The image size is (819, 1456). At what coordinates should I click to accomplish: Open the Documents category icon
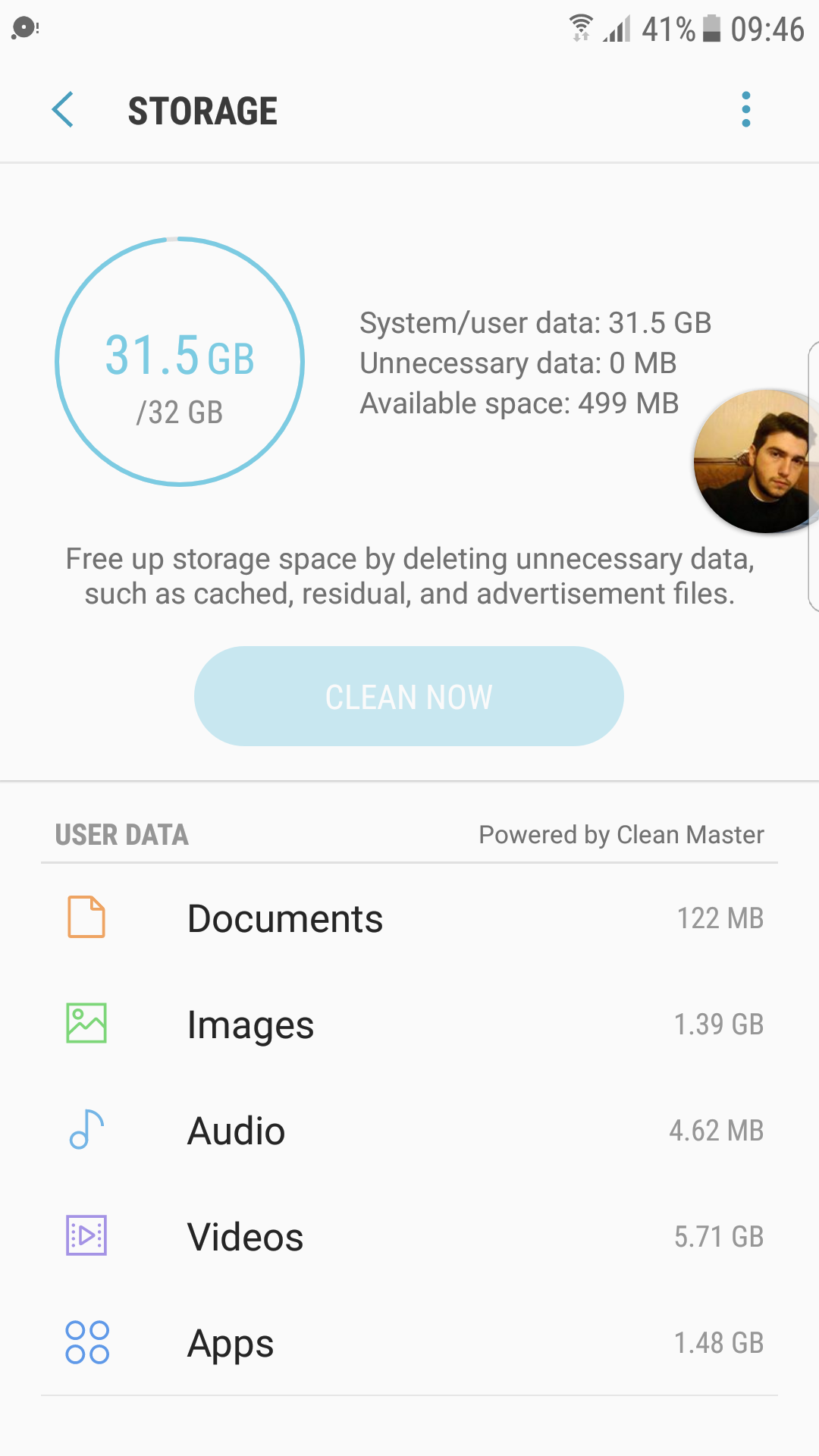point(86,917)
